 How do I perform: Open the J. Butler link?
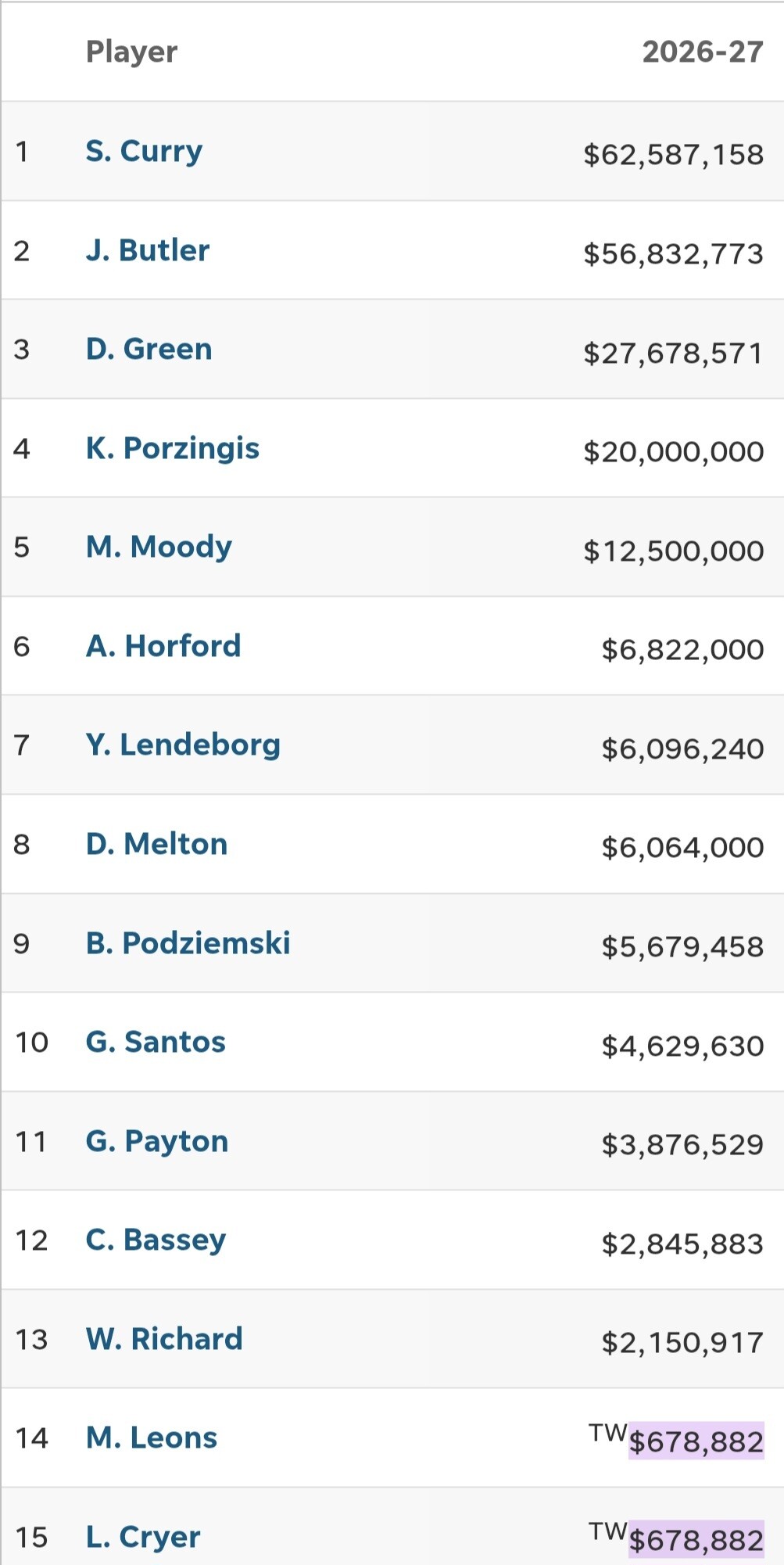[x=148, y=250]
